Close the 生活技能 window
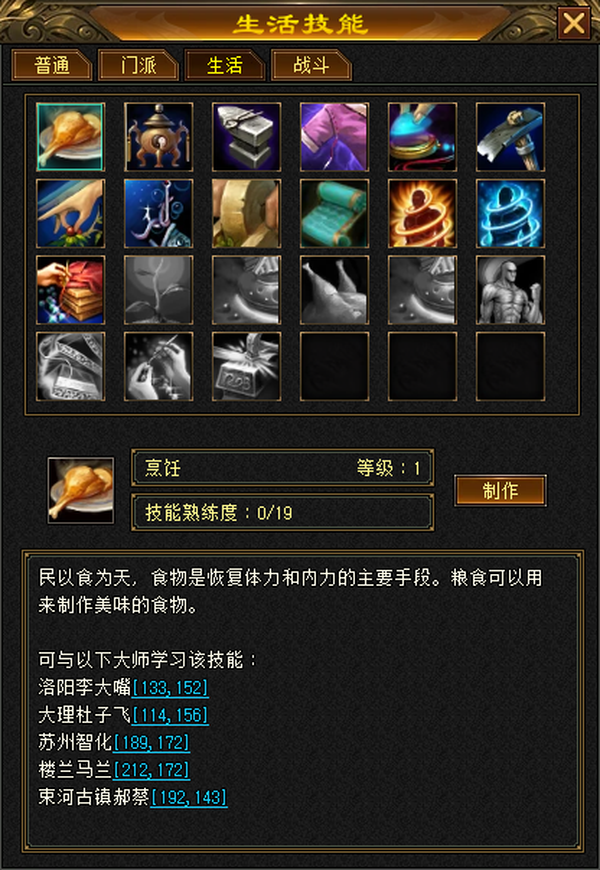The height and width of the screenshot is (870, 600). 573,23
